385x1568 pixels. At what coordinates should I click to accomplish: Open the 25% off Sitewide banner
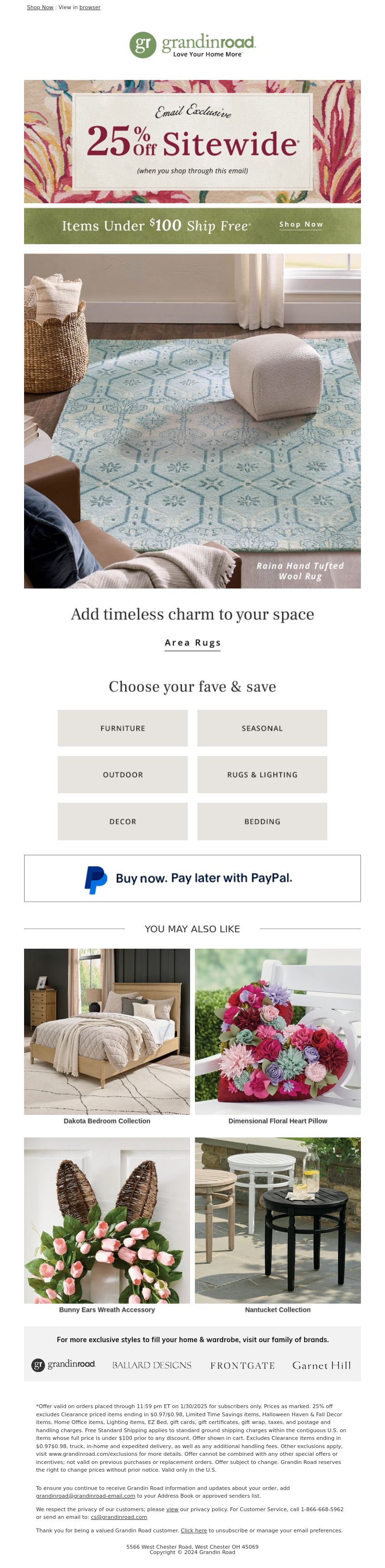pyautogui.click(x=192, y=141)
